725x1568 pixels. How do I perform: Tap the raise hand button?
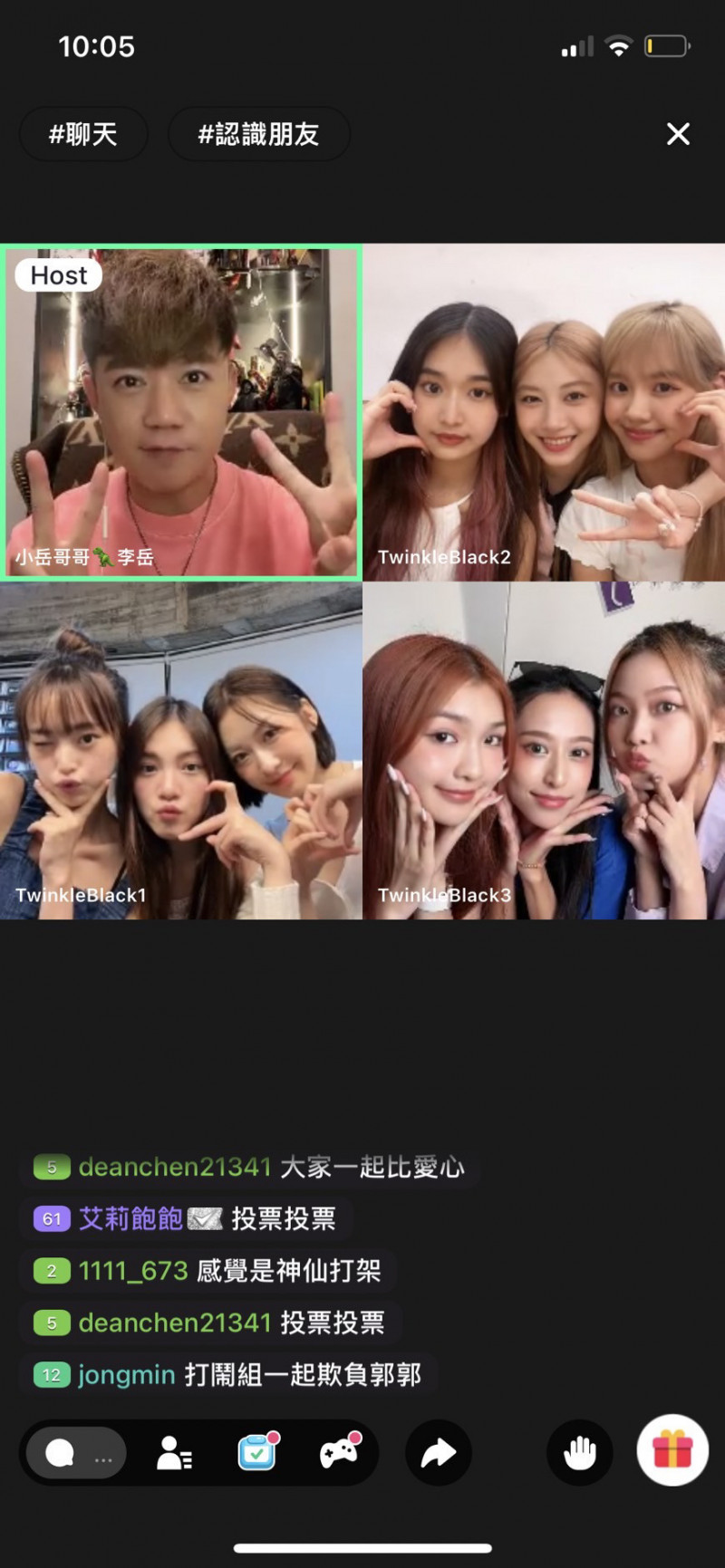tap(580, 1453)
